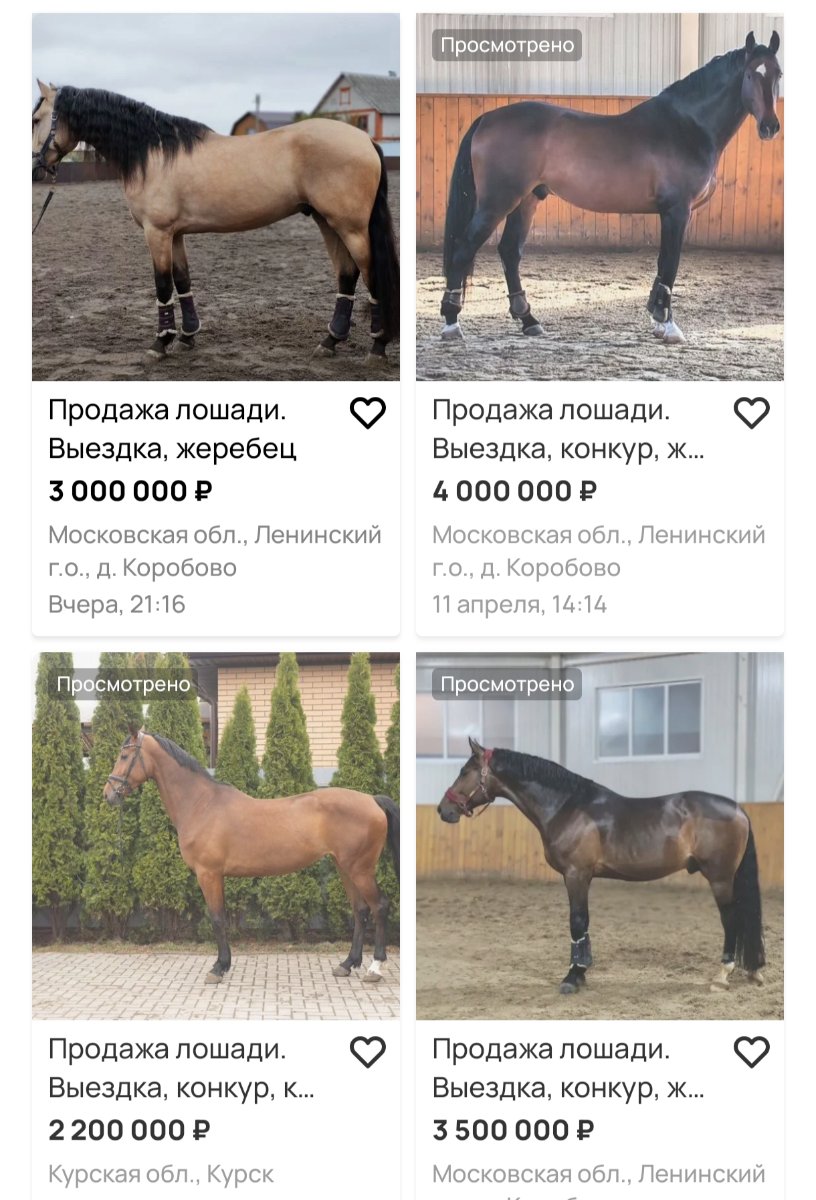Favorite the 3 000 000 ₽ listing with heart
816x1200 pixels.
tap(367, 413)
